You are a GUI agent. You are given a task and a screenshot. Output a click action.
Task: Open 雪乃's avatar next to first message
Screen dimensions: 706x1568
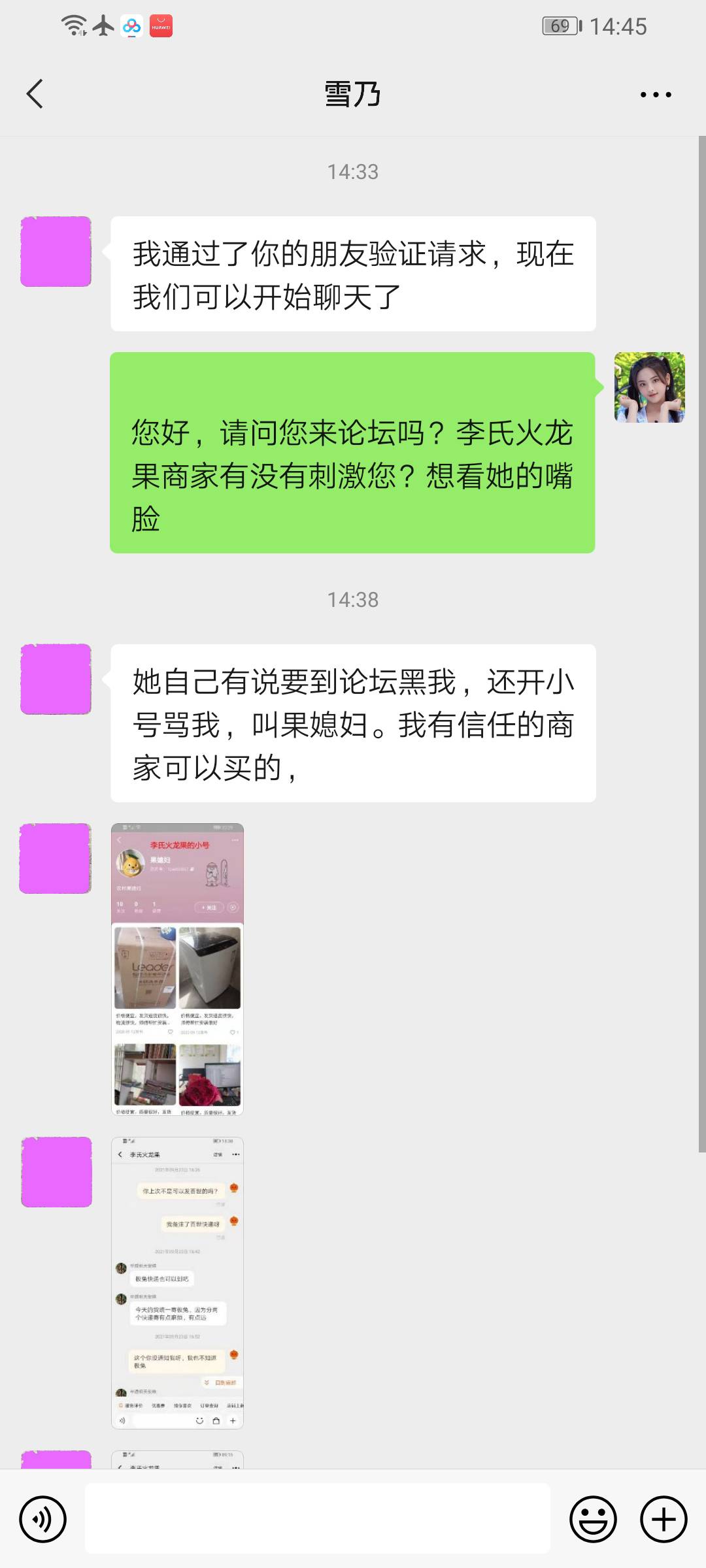pyautogui.click(x=56, y=252)
